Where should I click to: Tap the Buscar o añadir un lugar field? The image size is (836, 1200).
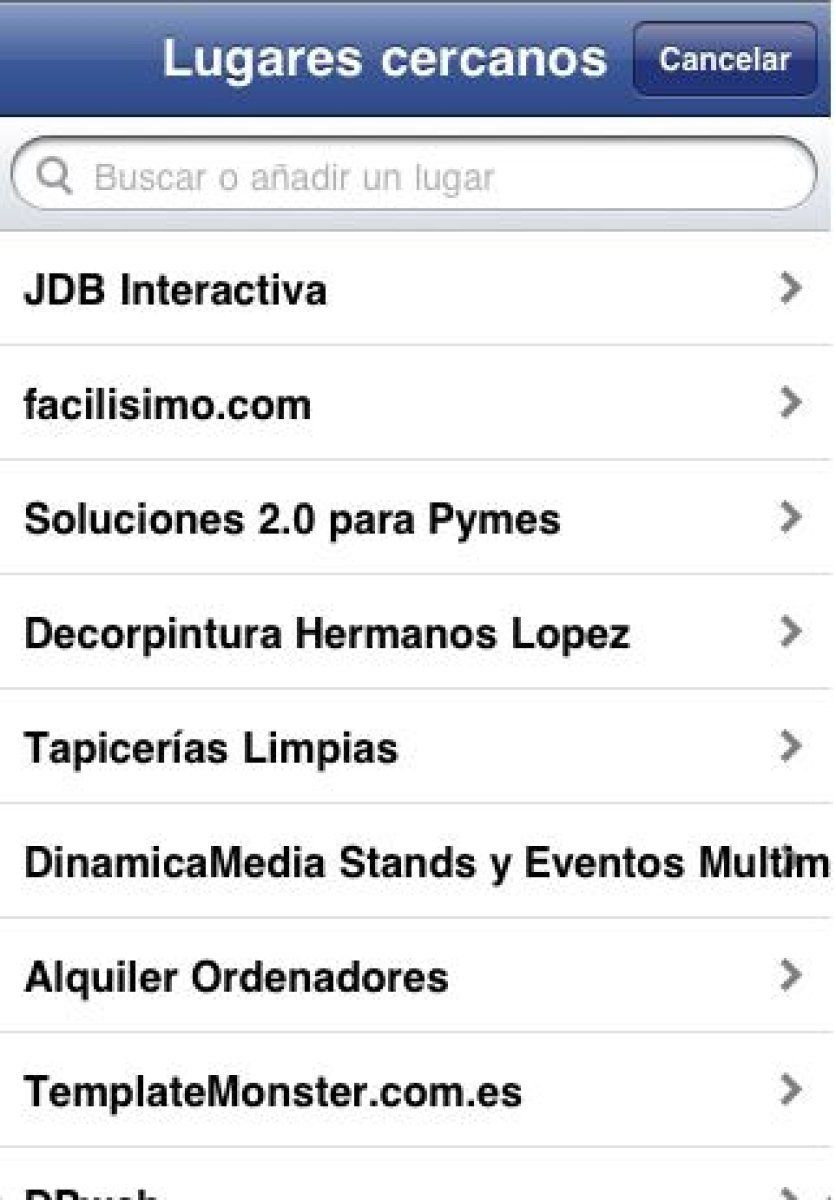[x=400, y=176]
